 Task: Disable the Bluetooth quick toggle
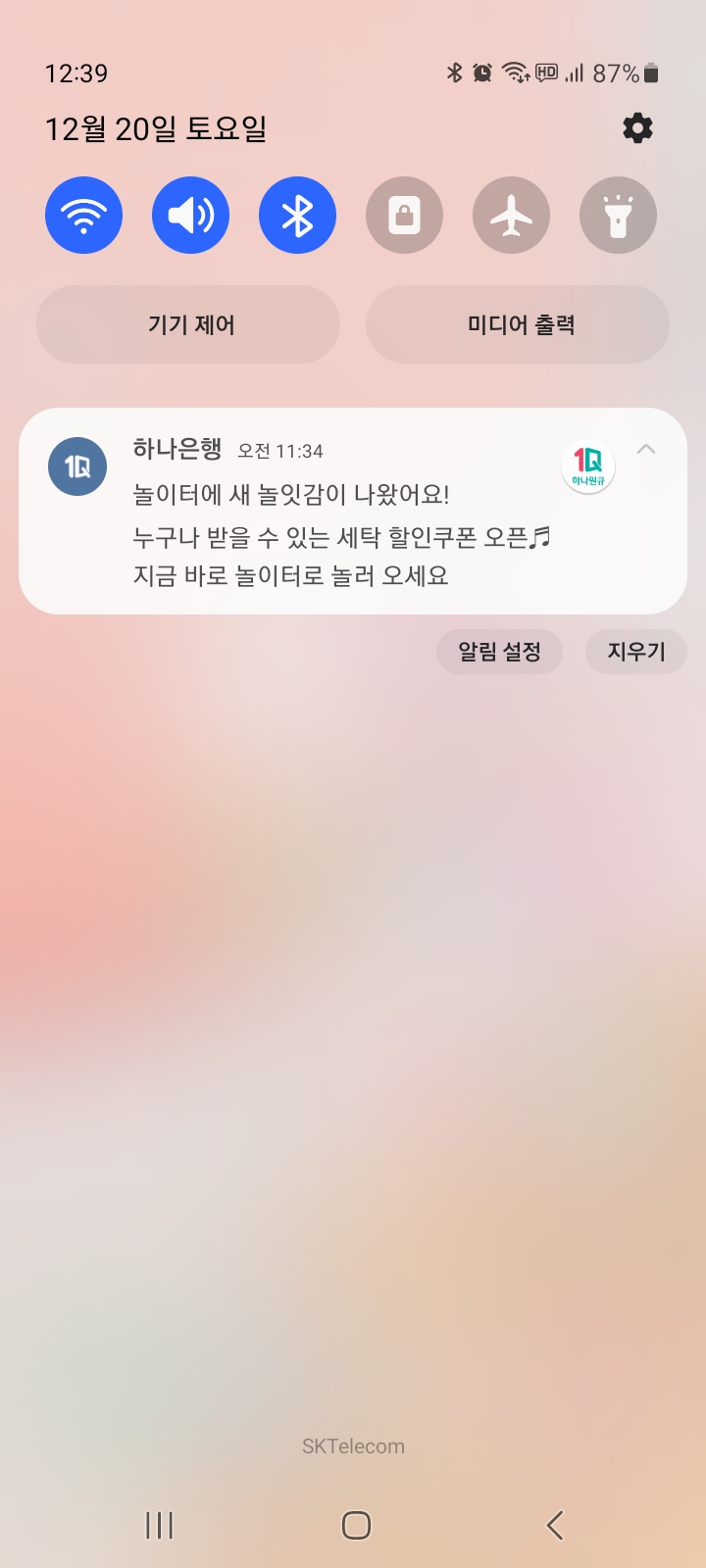click(297, 216)
